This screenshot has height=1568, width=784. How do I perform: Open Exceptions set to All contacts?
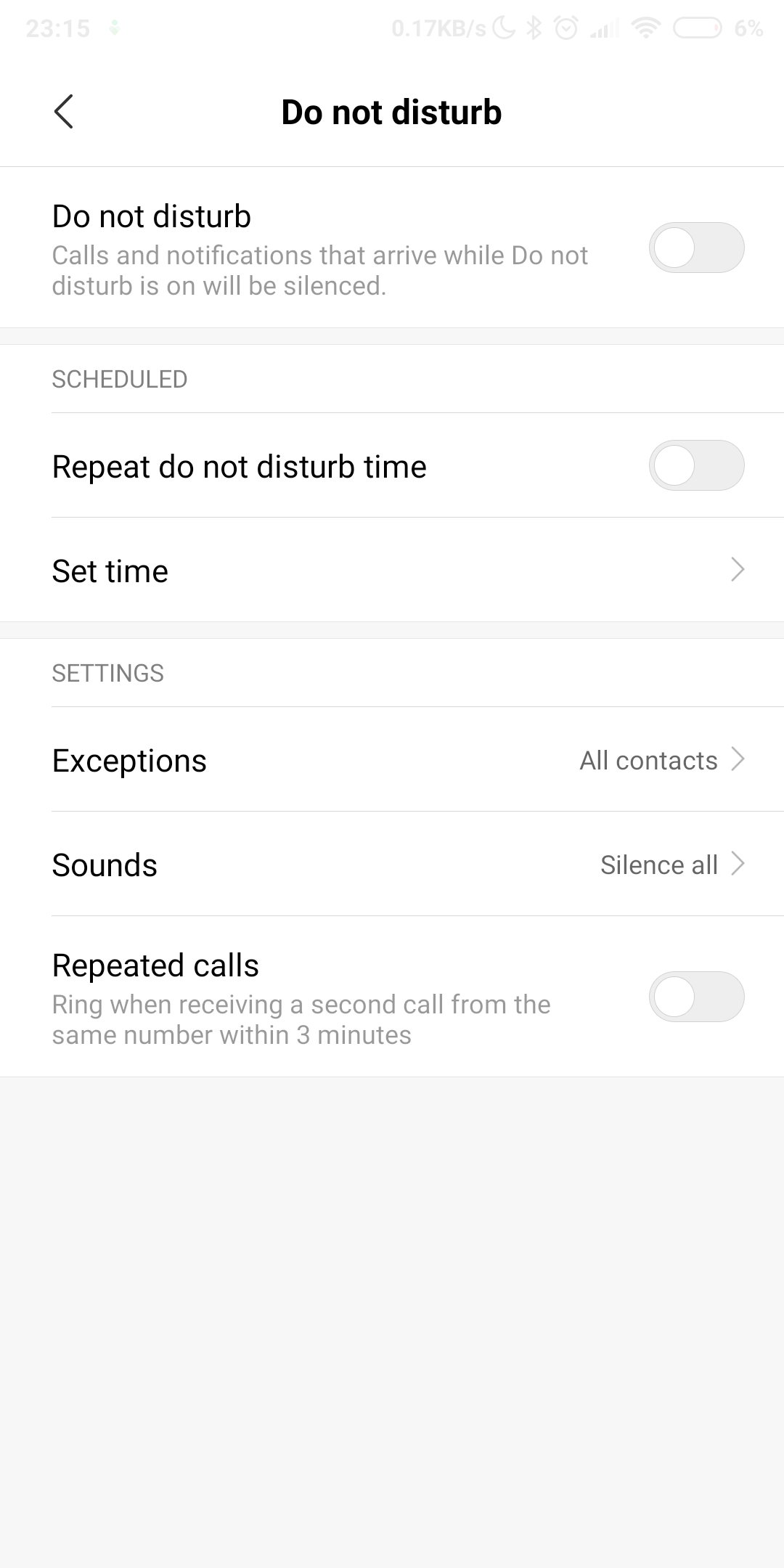[x=392, y=760]
